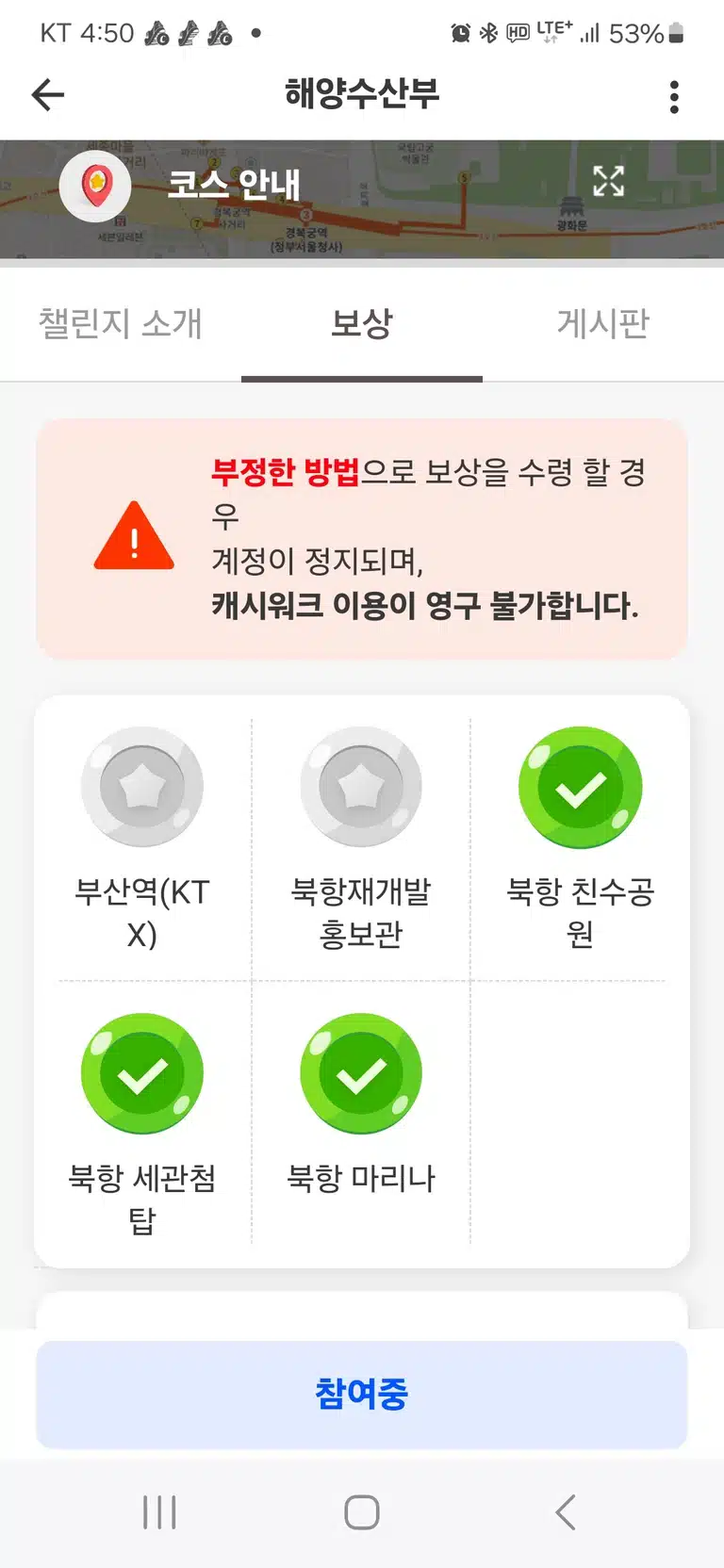
Task: Open the three-dot overflow menu
Action: click(674, 96)
